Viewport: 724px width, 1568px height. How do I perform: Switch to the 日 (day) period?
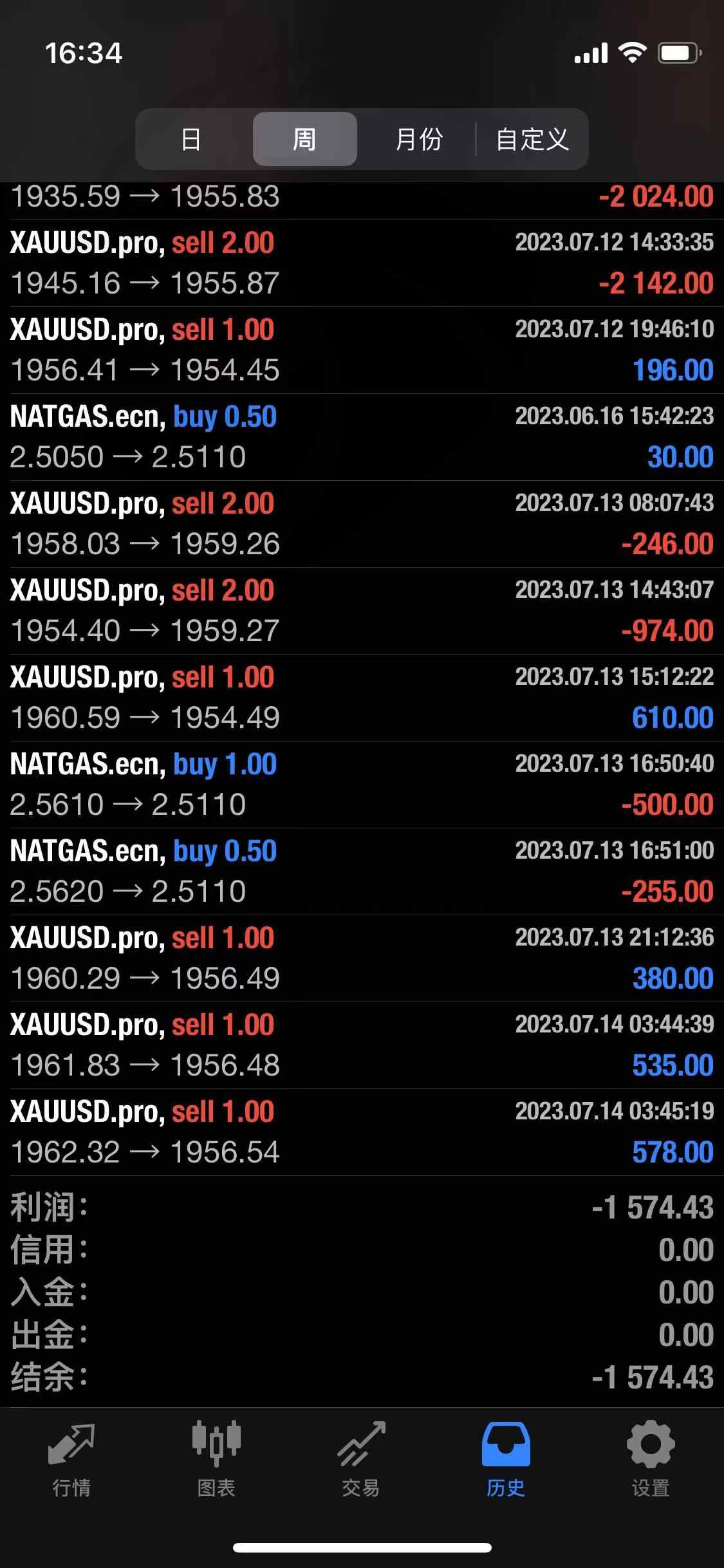coord(191,139)
